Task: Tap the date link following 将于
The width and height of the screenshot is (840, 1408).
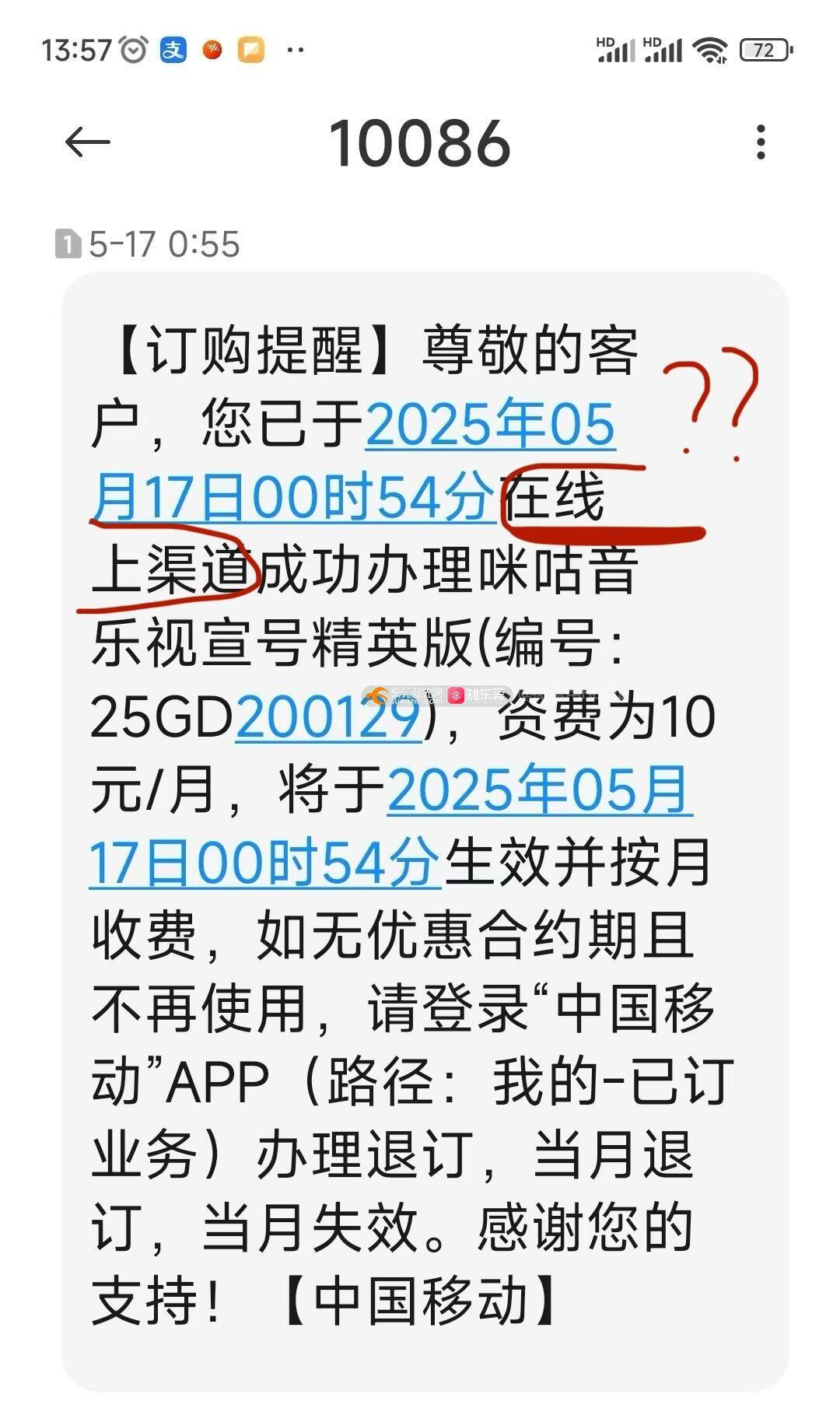Action: point(538,790)
